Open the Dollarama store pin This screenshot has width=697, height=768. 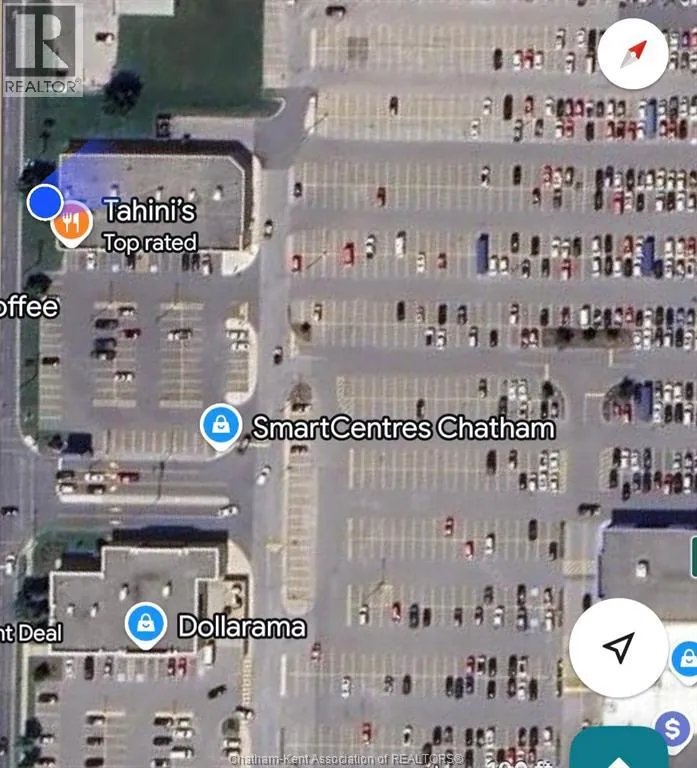click(x=146, y=624)
